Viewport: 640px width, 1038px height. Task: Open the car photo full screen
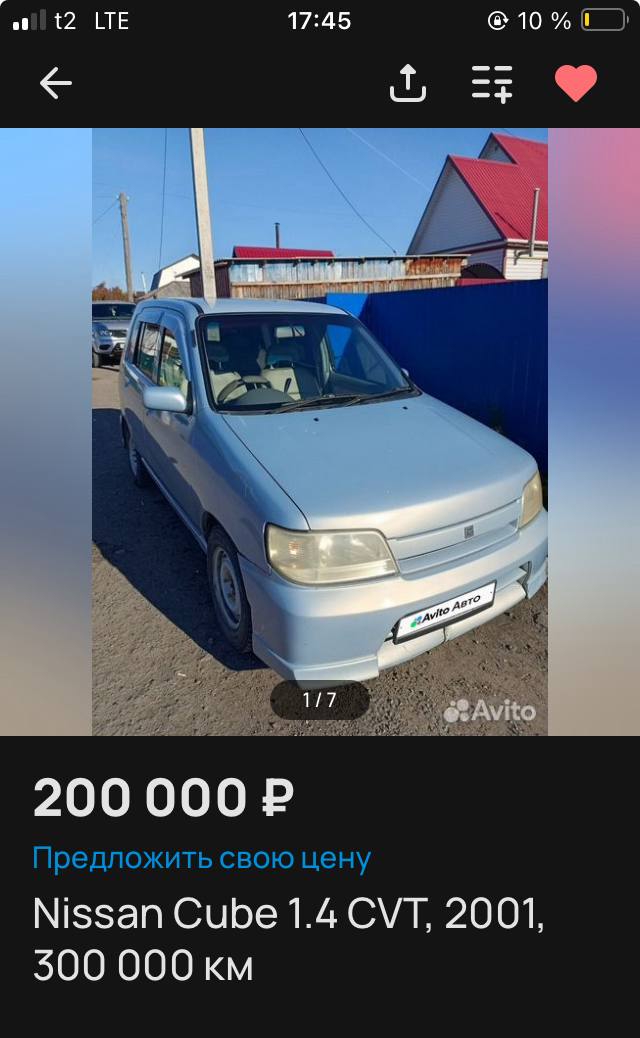point(320,430)
